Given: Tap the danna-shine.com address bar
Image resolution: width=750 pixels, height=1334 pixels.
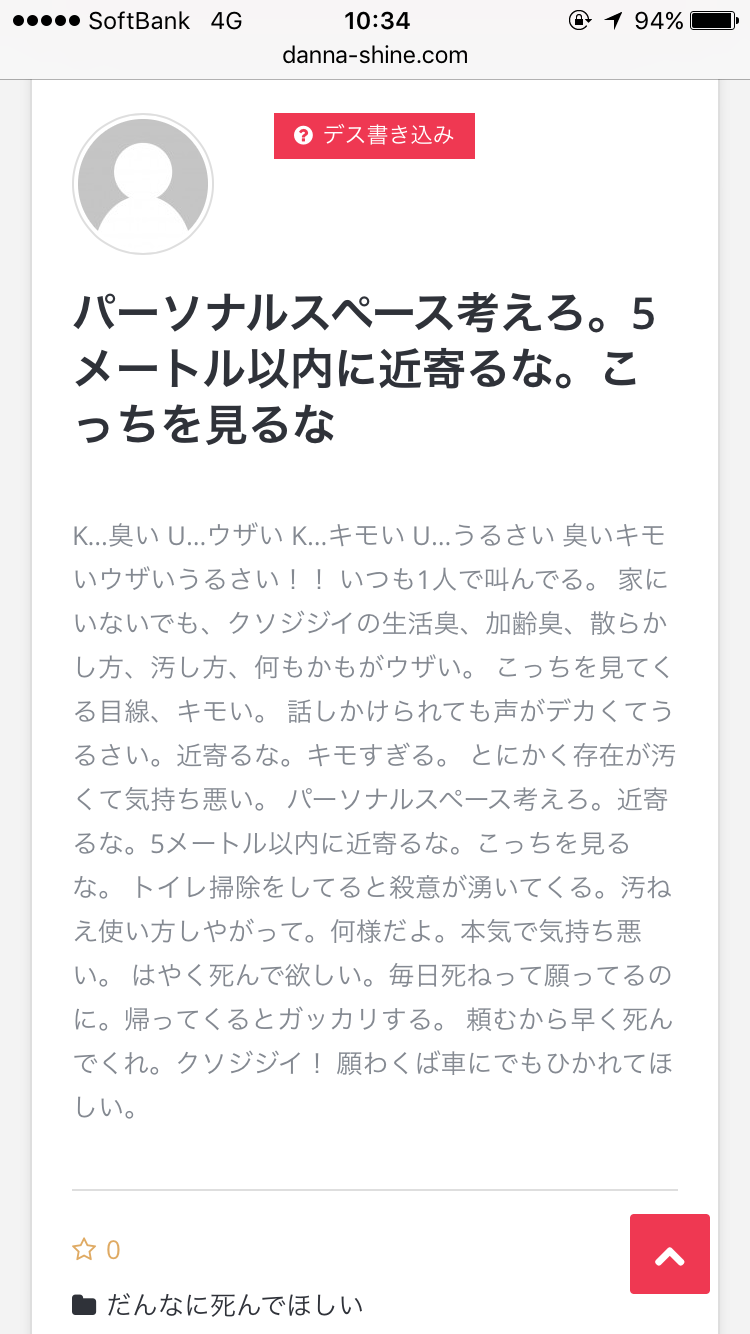Looking at the screenshot, I should pos(375,55).
